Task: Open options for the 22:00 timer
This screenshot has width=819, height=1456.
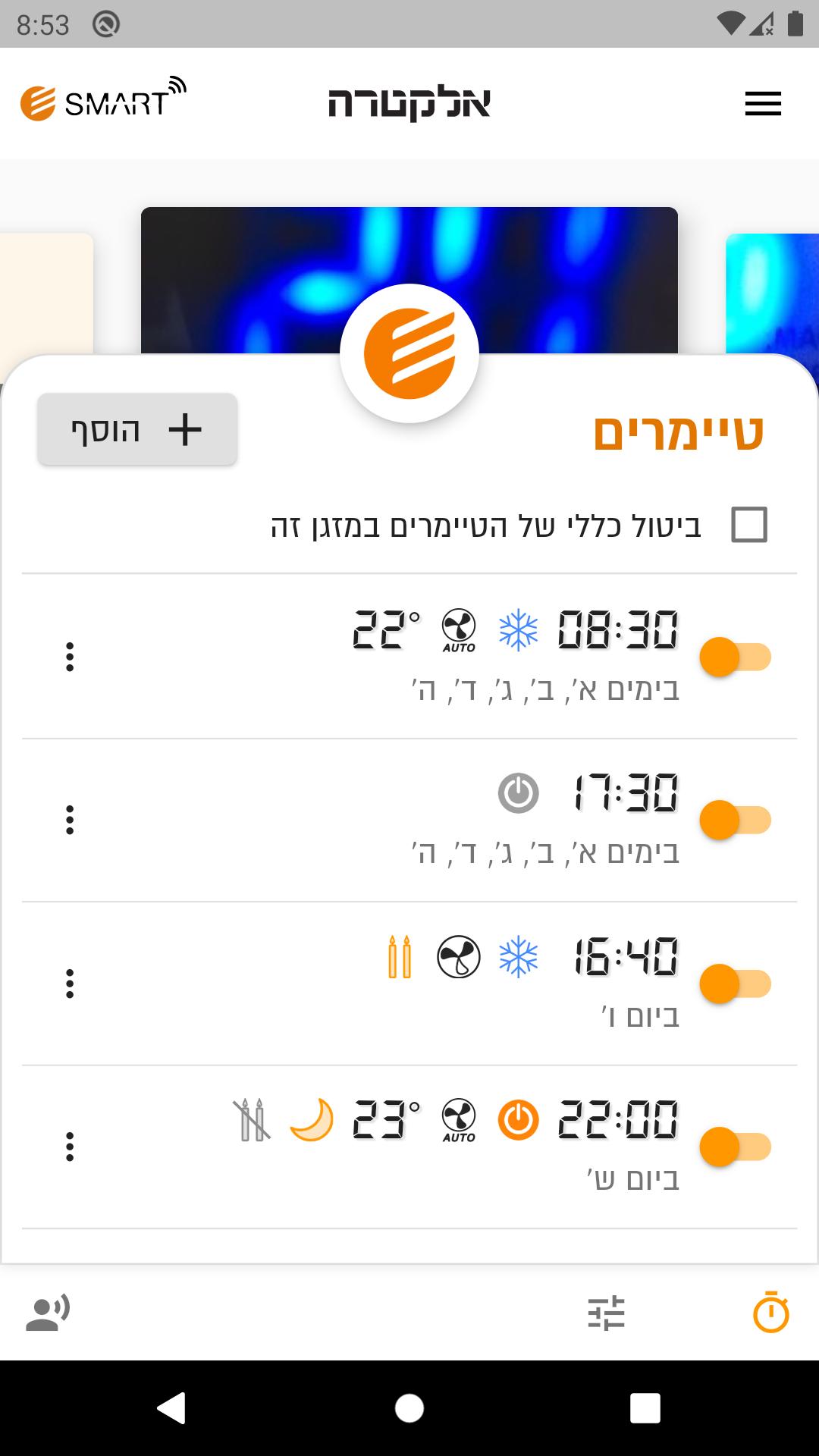Action: (70, 1147)
